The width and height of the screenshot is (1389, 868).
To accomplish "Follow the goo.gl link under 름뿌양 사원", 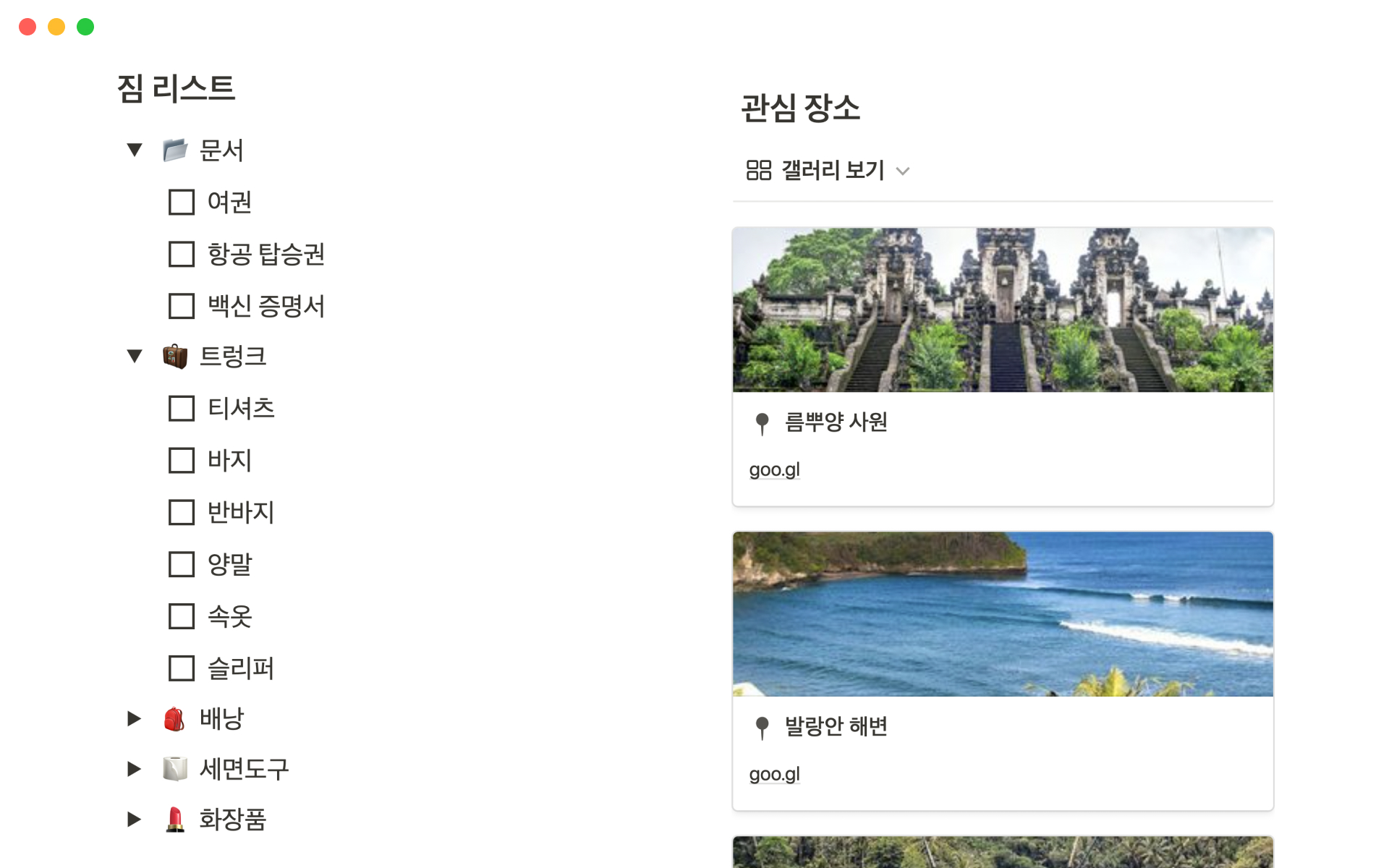I will pos(774,470).
